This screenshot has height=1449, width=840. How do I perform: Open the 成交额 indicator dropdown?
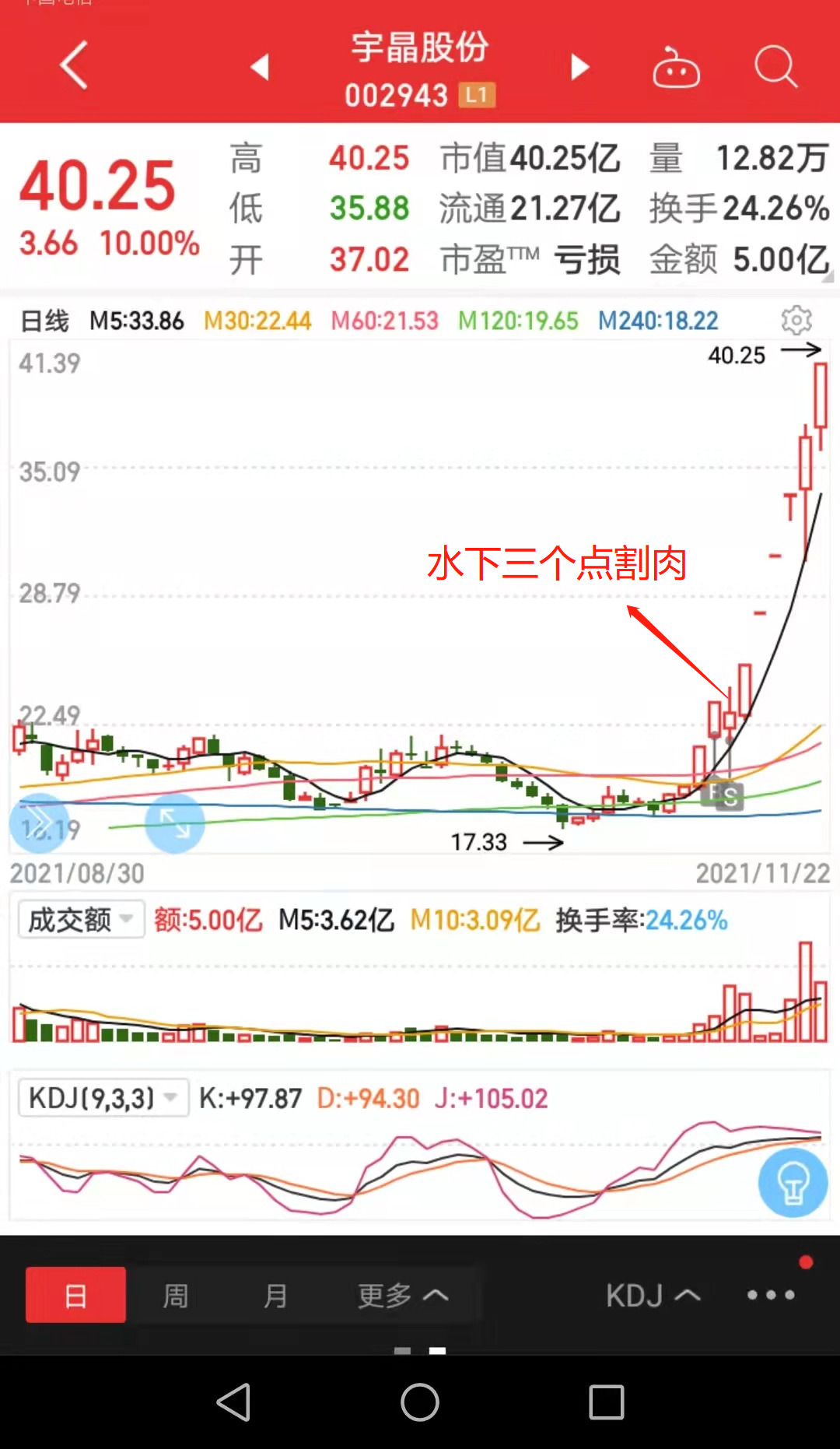point(82,920)
